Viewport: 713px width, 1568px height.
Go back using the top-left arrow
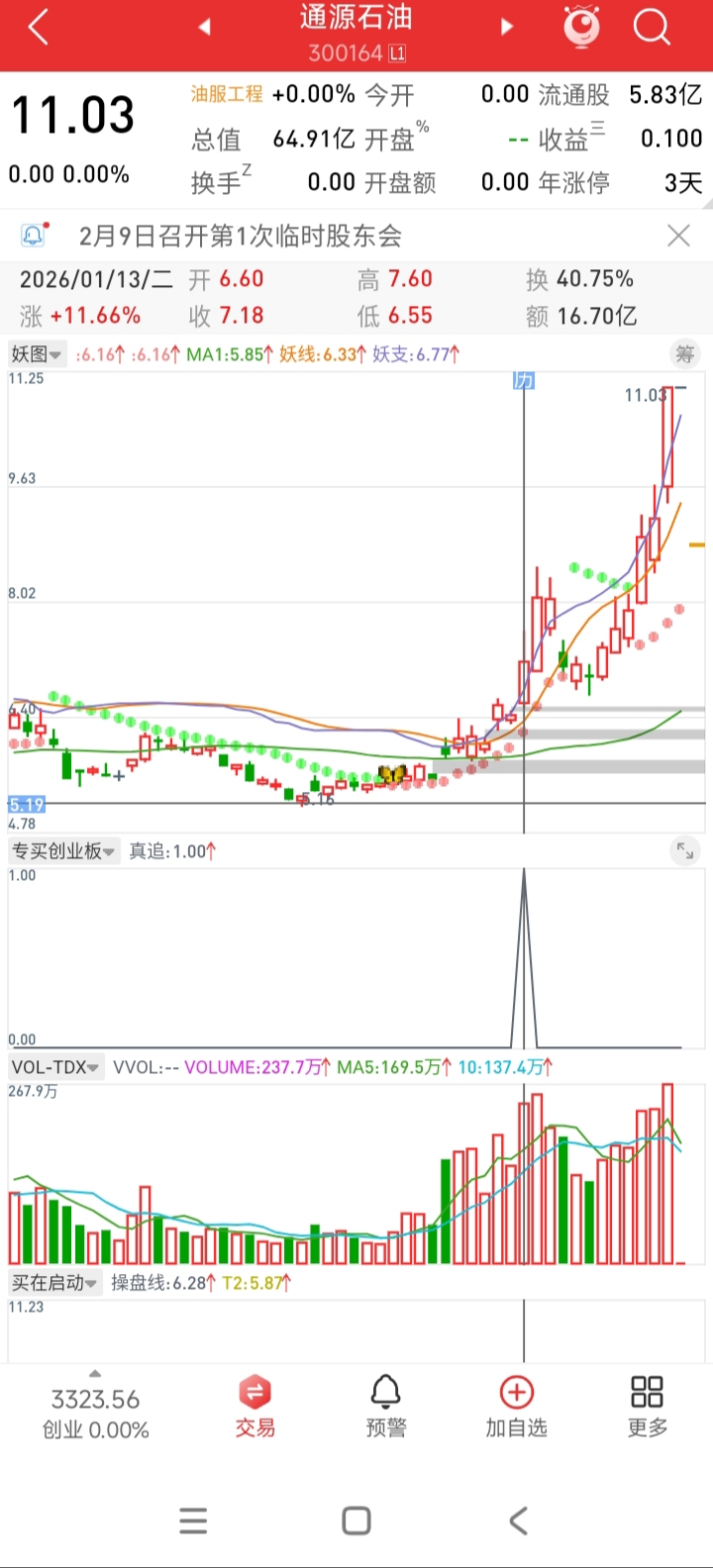click(x=38, y=28)
